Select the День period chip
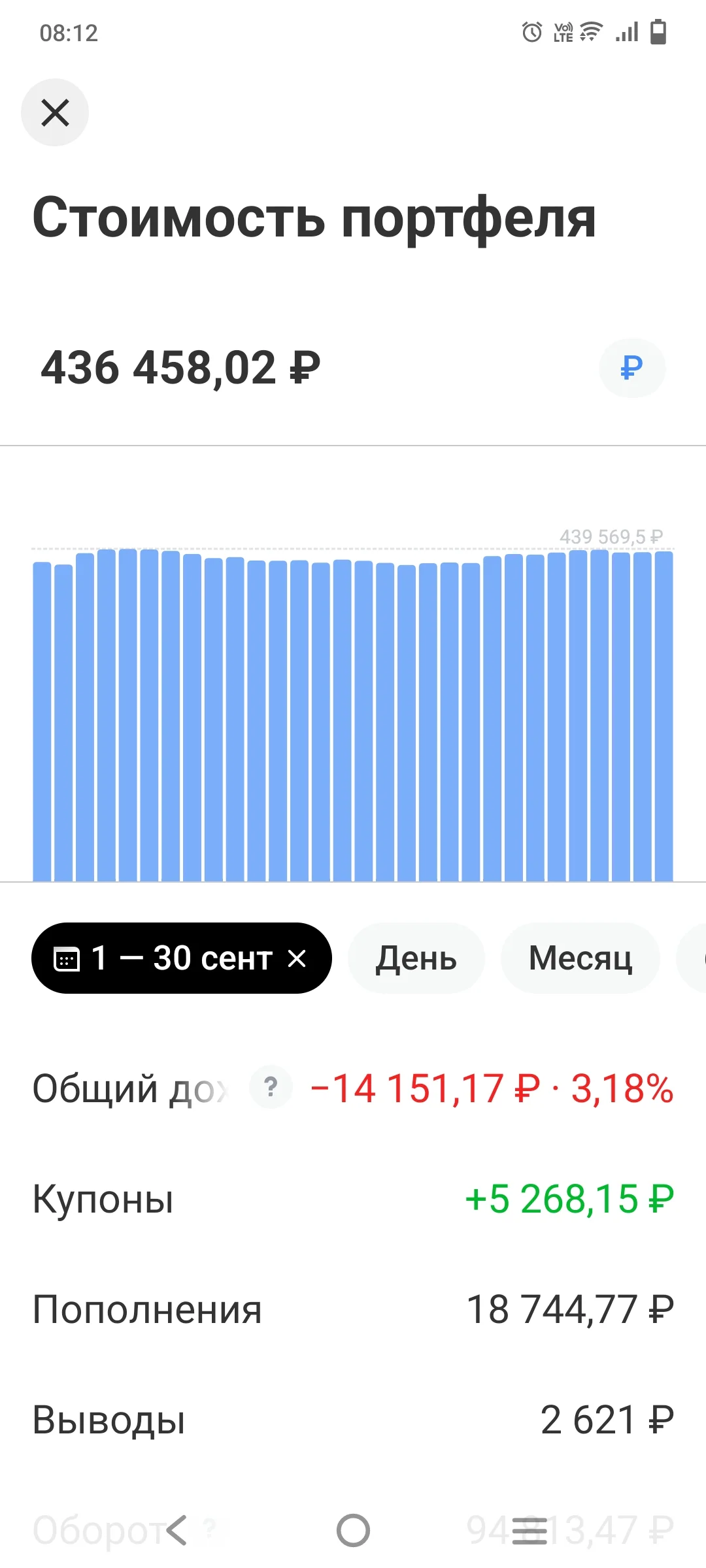 (416, 958)
